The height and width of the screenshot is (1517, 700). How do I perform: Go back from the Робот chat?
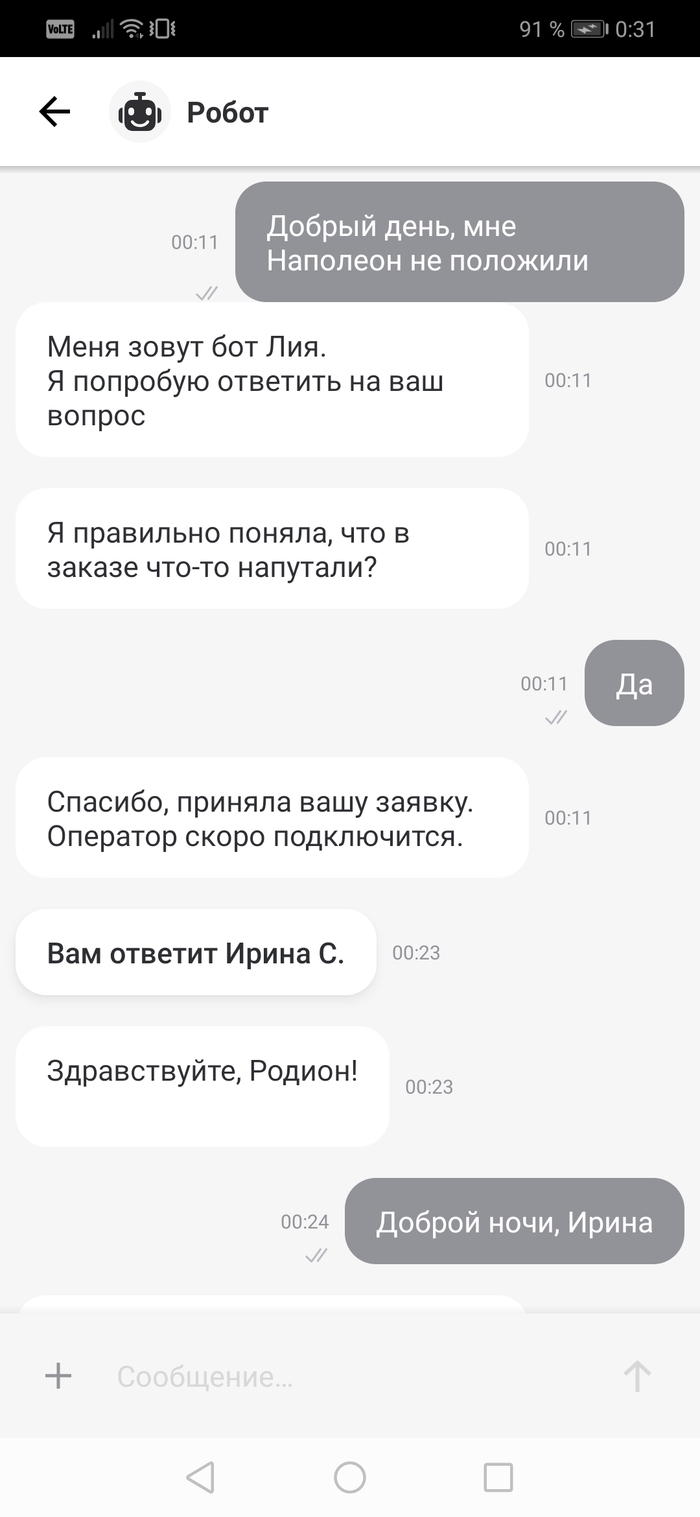click(55, 112)
